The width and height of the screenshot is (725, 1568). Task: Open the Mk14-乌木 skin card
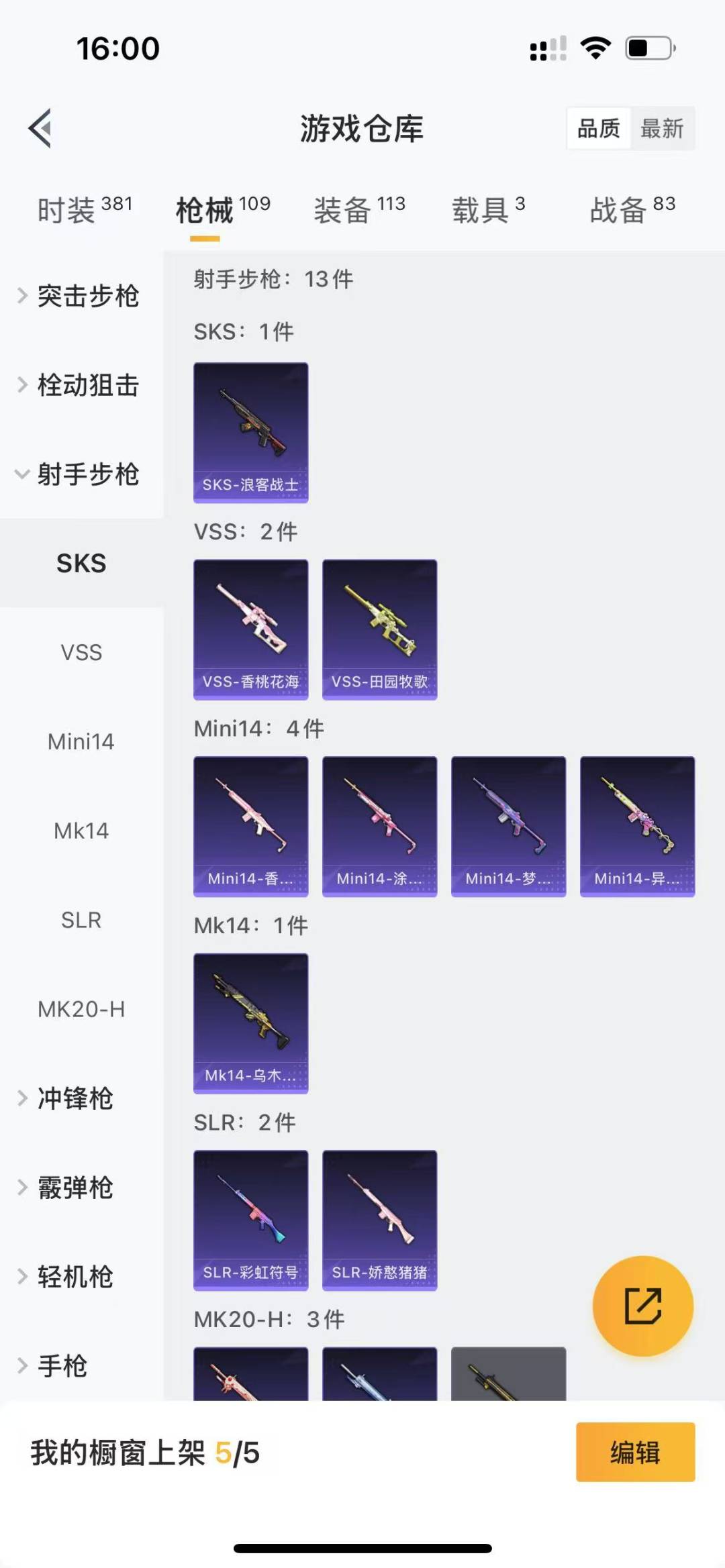pos(250,1023)
